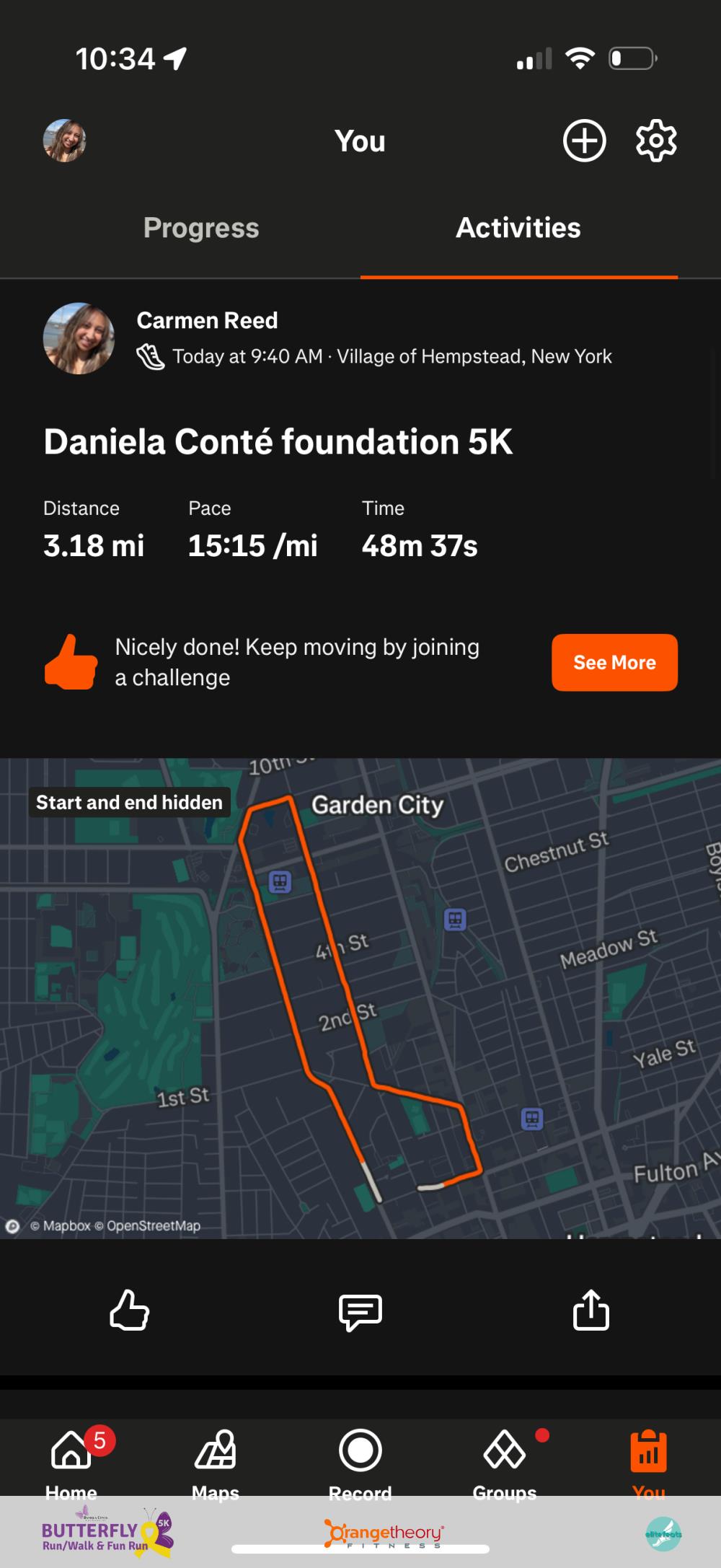The image size is (721, 1568).
Task: Open the settings gear
Action: tap(655, 141)
